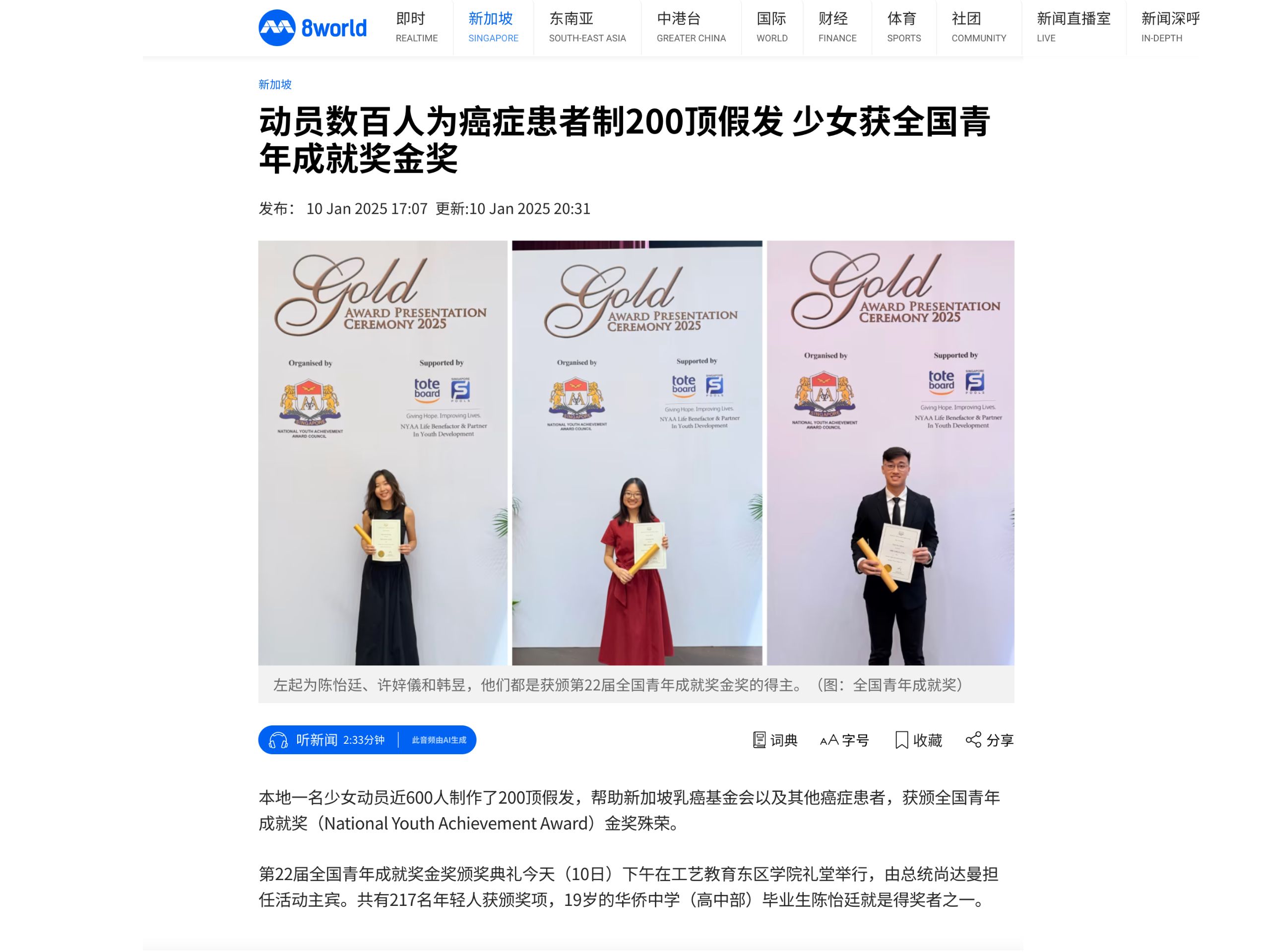Open the 新闻深呼 In-Depth tab
This screenshot has width=1270, height=952.
1170,28
